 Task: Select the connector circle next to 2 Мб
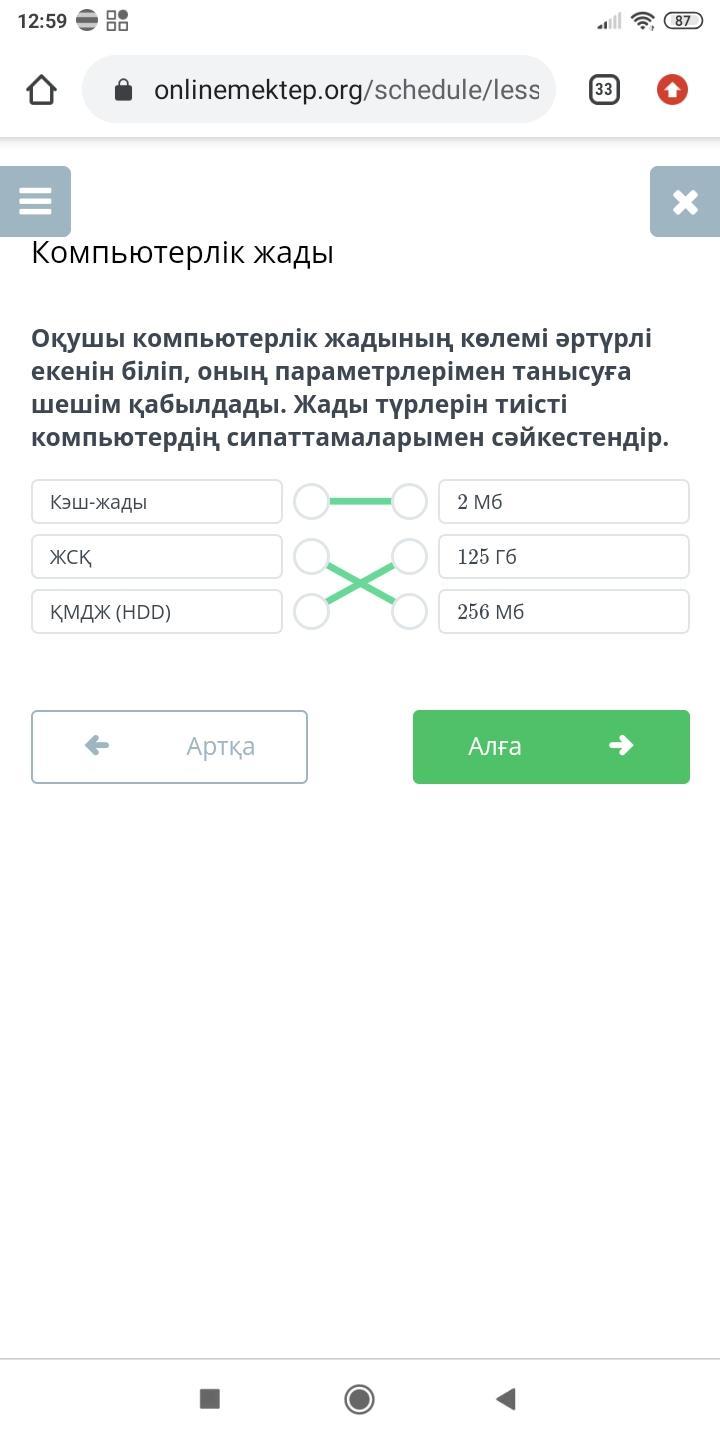409,502
